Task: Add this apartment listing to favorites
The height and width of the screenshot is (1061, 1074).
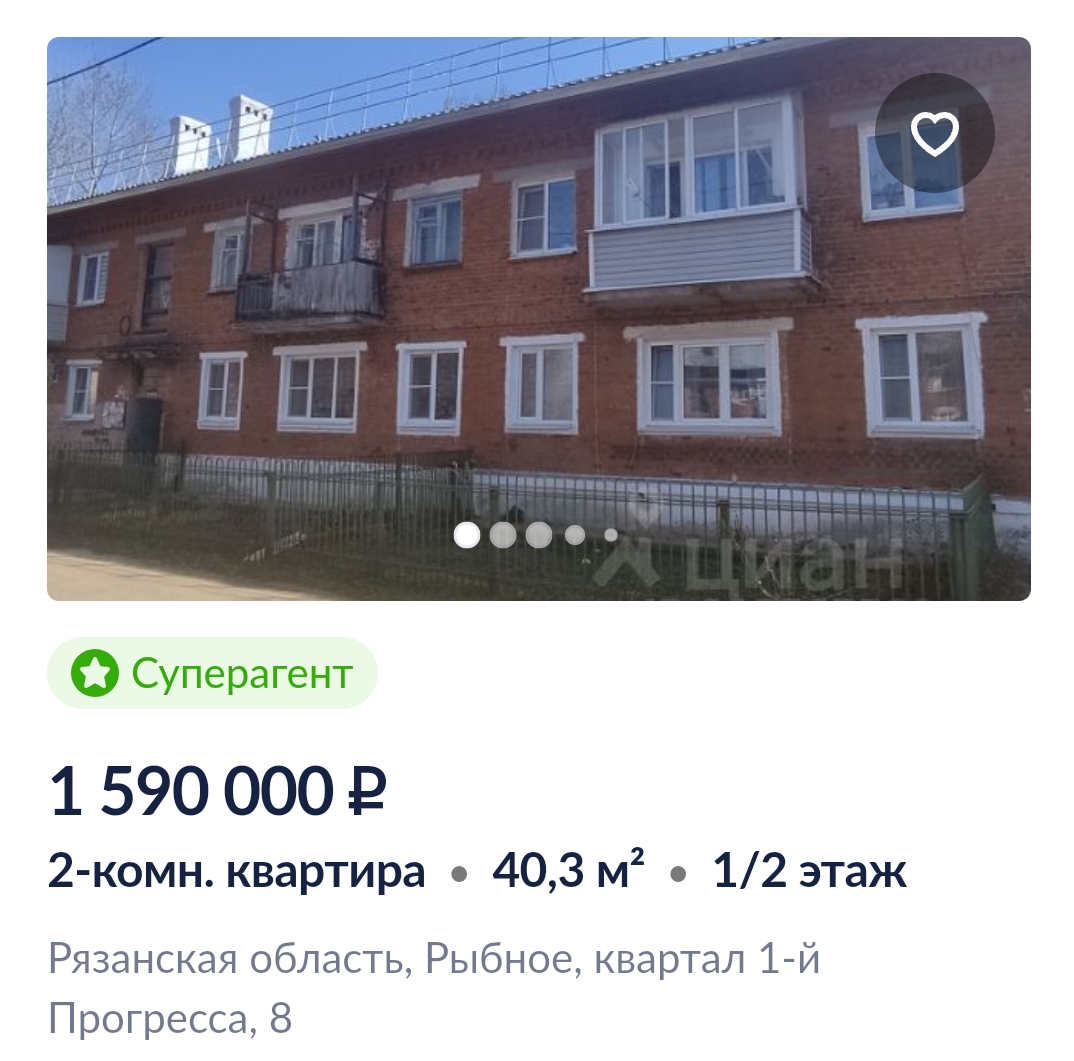Action: [x=934, y=134]
